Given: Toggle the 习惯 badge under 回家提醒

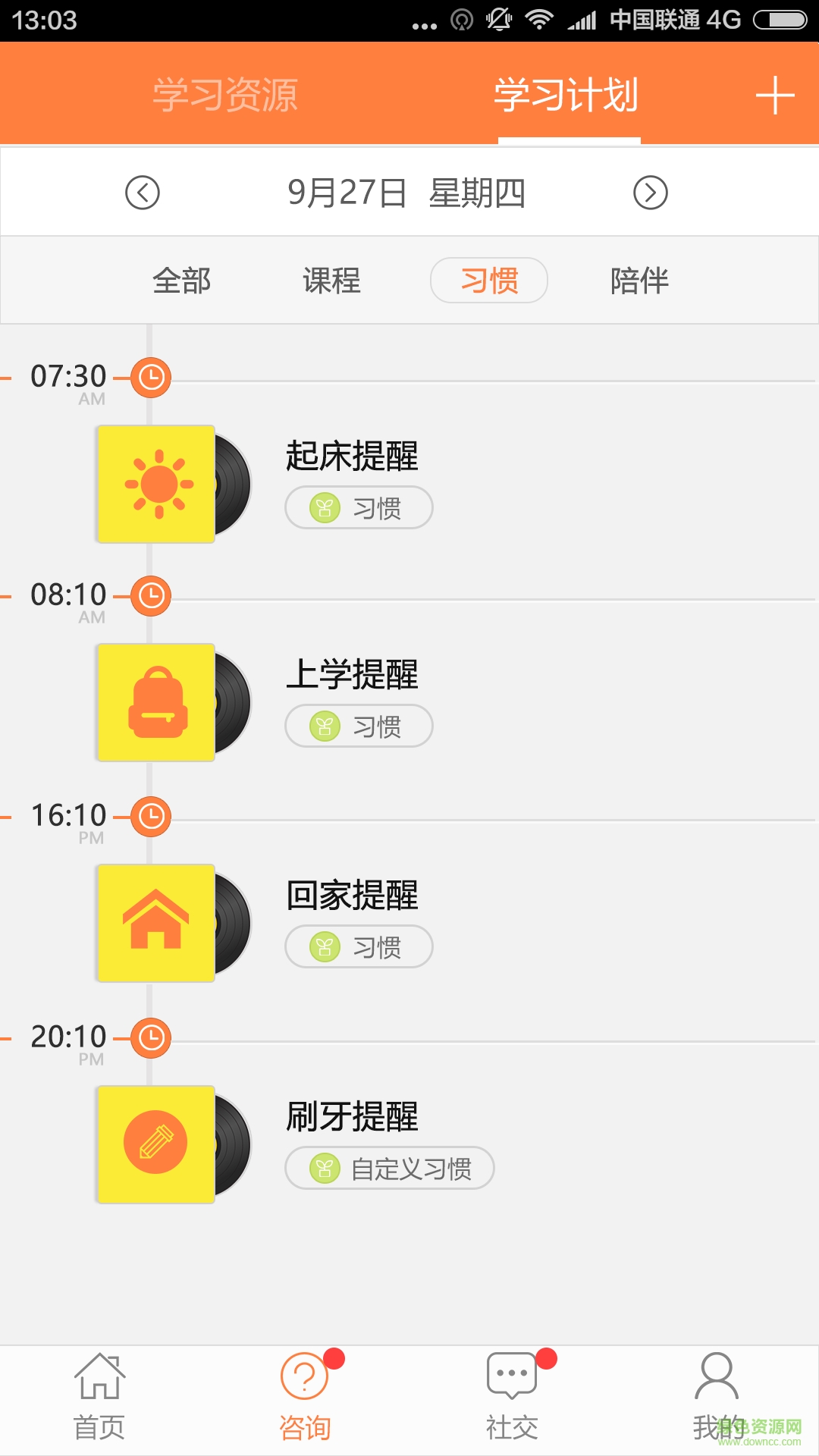Looking at the screenshot, I should (x=358, y=946).
